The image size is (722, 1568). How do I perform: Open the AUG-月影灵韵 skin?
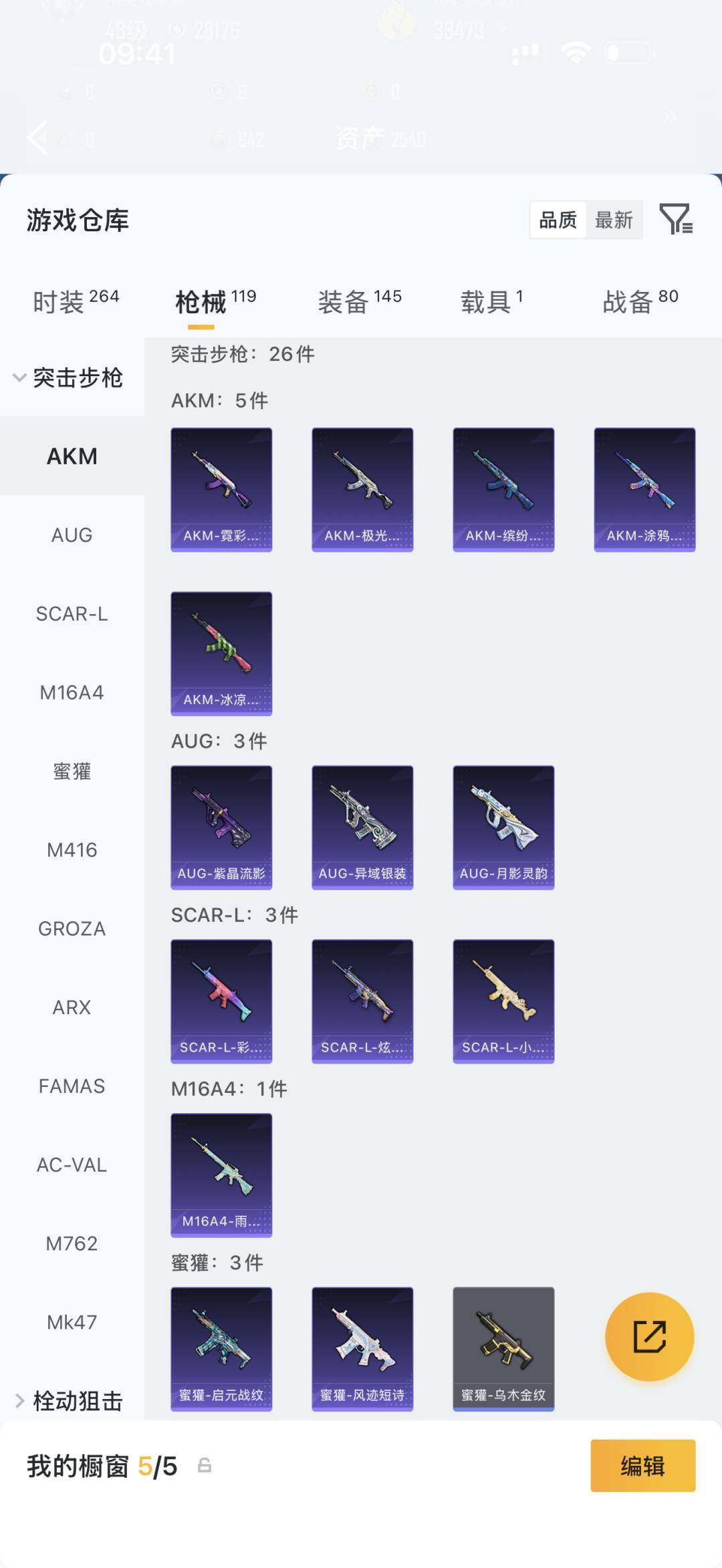[x=503, y=827]
